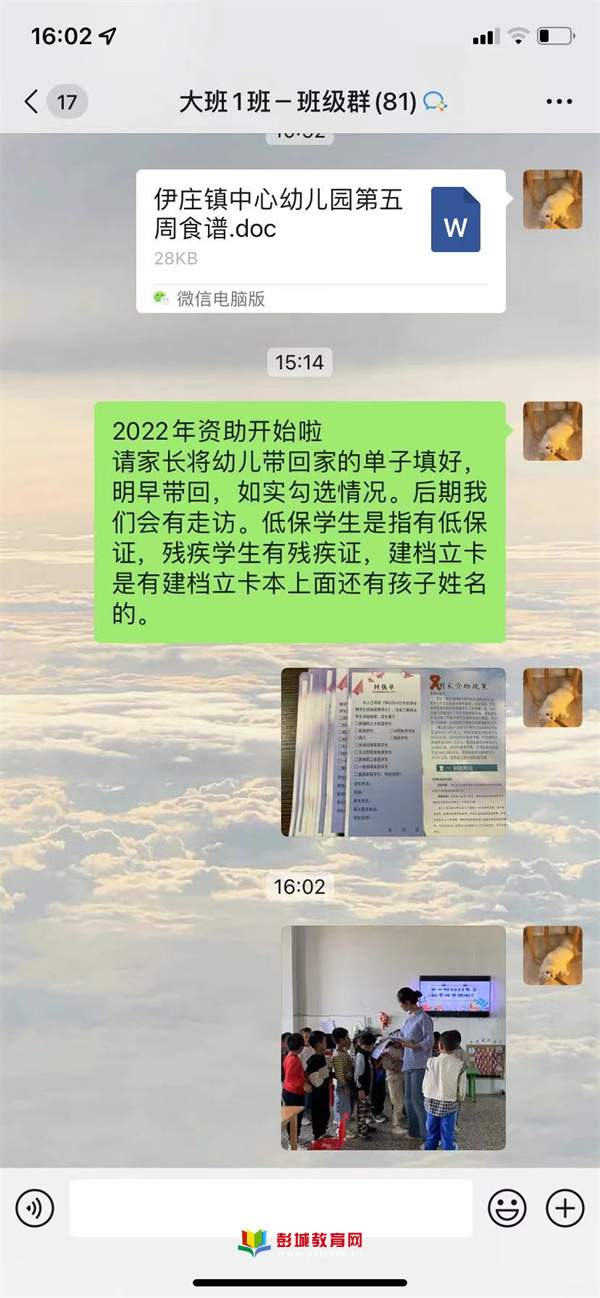
Task: Open the group chat options menu
Action: 559,101
